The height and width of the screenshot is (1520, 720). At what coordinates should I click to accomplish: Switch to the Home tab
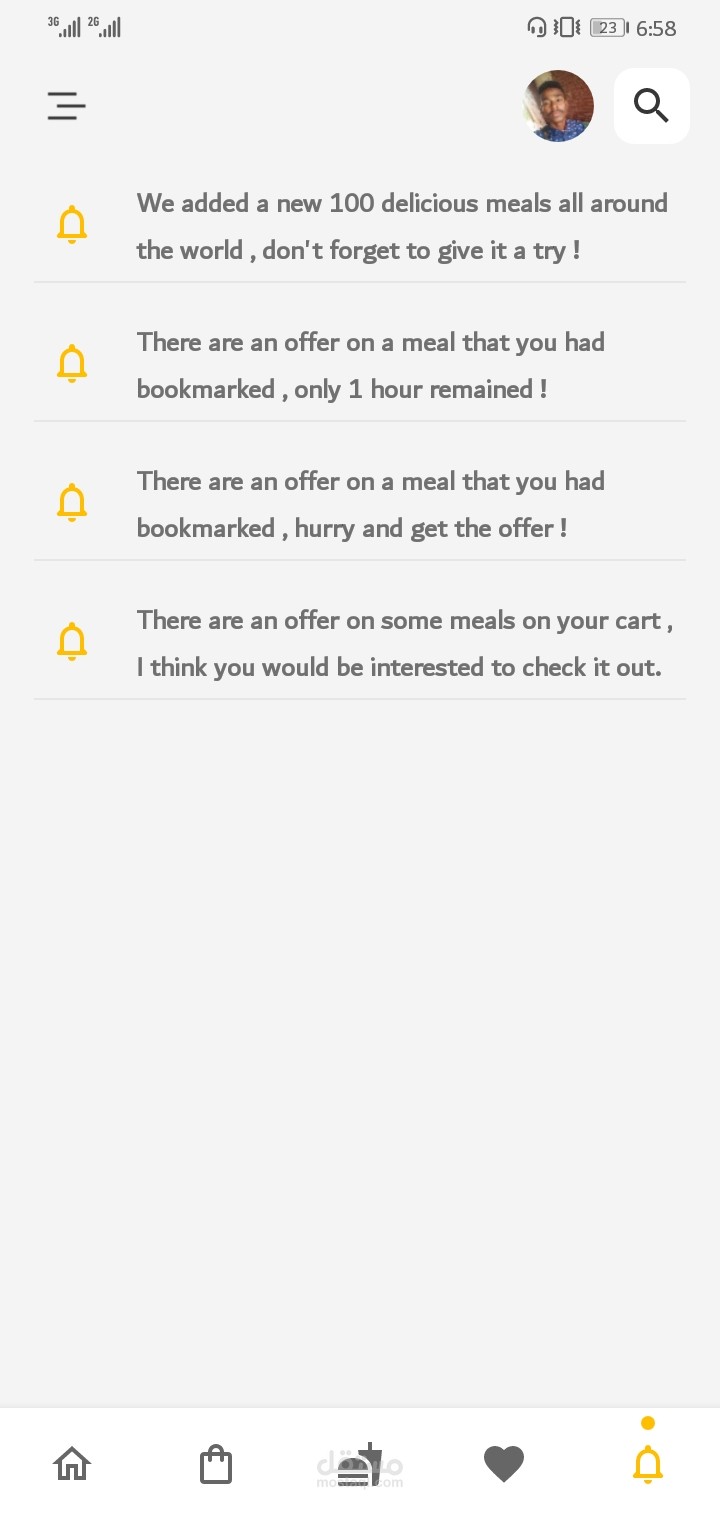click(x=72, y=1464)
